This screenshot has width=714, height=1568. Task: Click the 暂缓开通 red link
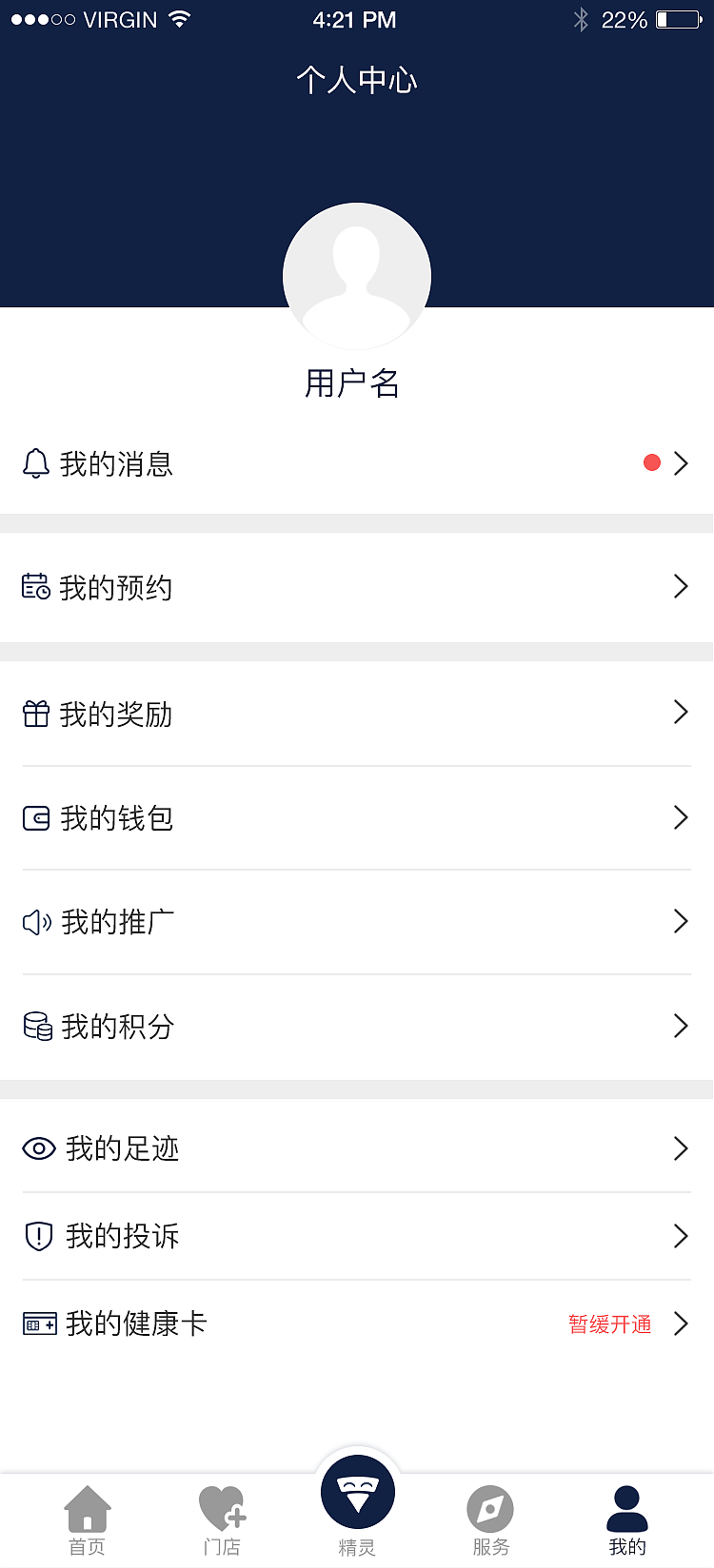coord(608,1323)
